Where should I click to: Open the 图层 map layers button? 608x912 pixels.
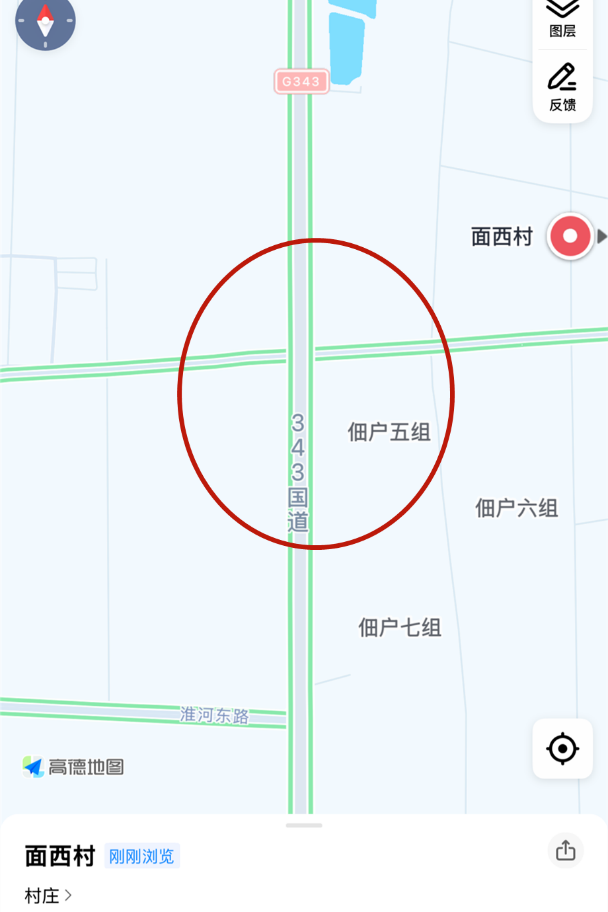pyautogui.click(x=563, y=17)
